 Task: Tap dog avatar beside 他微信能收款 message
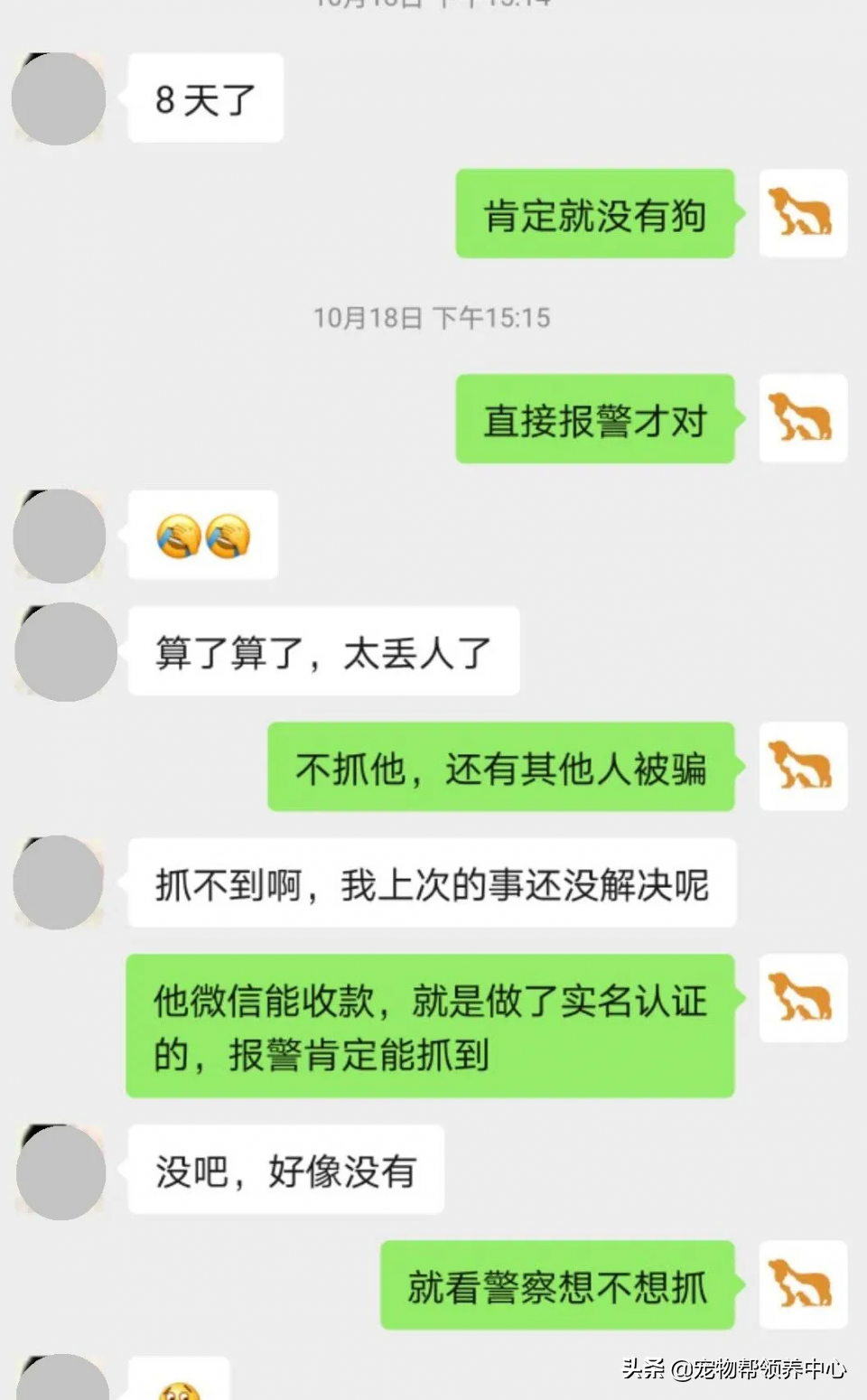click(802, 998)
